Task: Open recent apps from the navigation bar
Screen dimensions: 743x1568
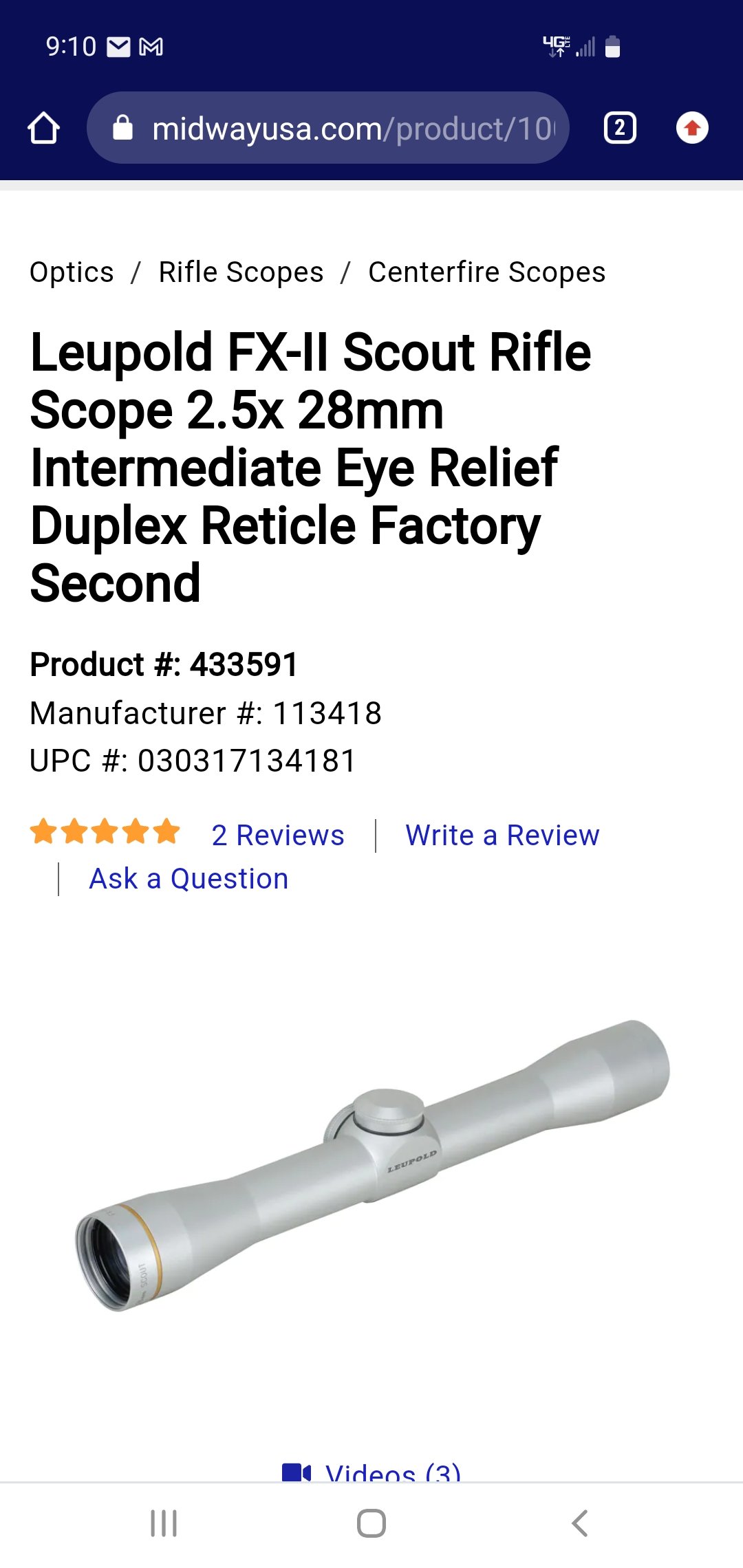Action: point(164,1523)
